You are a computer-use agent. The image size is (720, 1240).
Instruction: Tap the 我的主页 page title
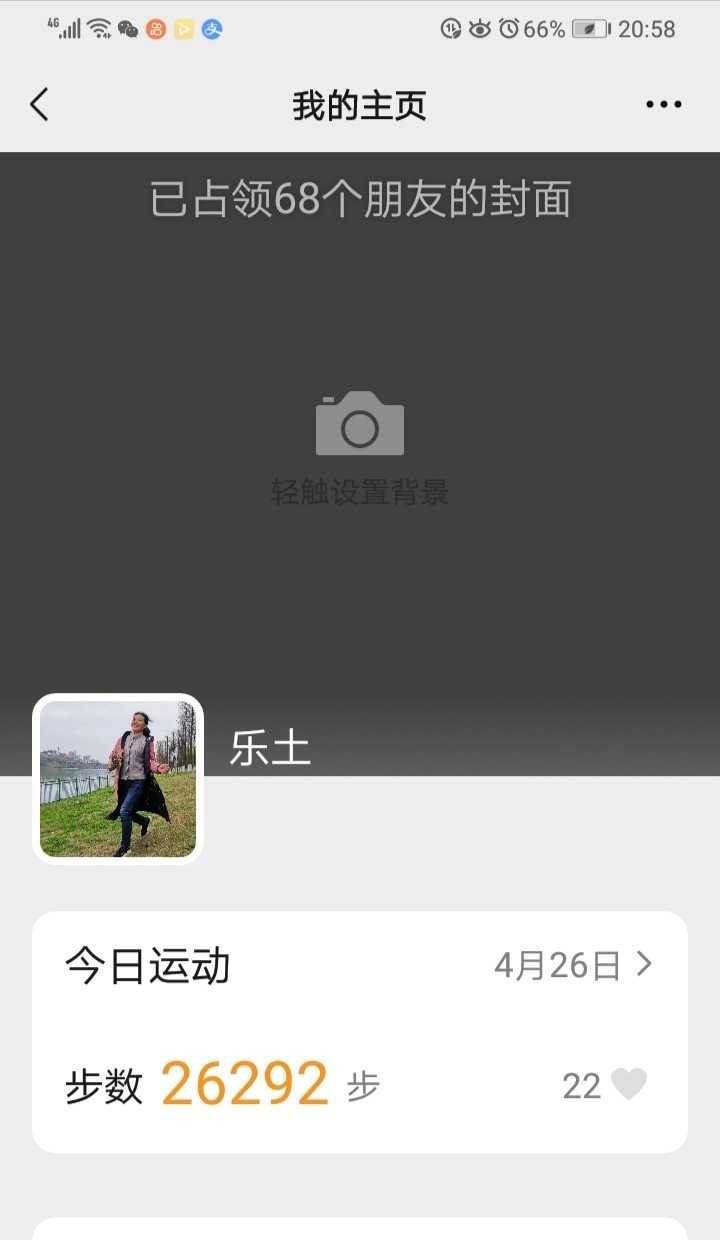click(x=360, y=103)
